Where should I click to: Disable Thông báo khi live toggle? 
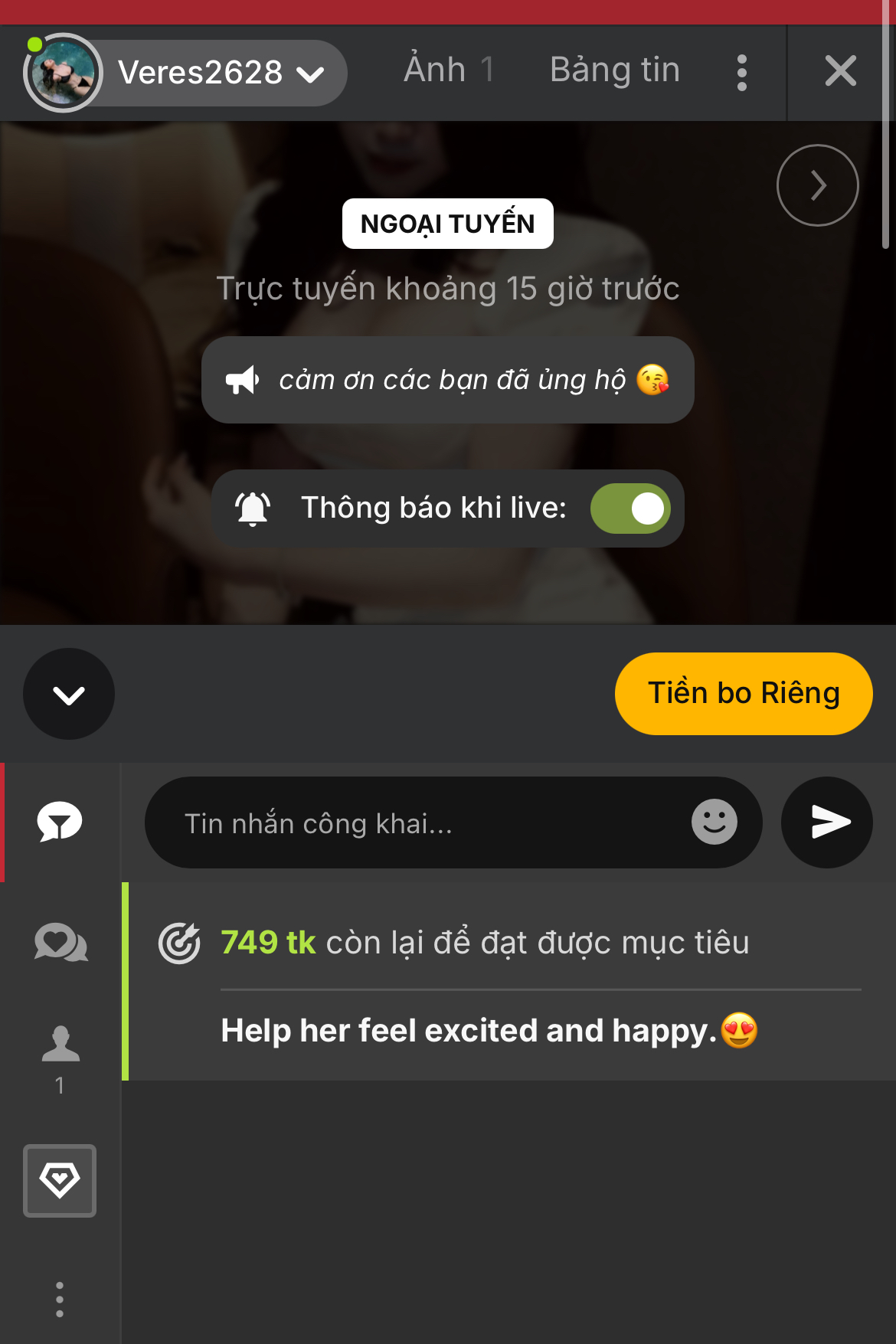[630, 508]
